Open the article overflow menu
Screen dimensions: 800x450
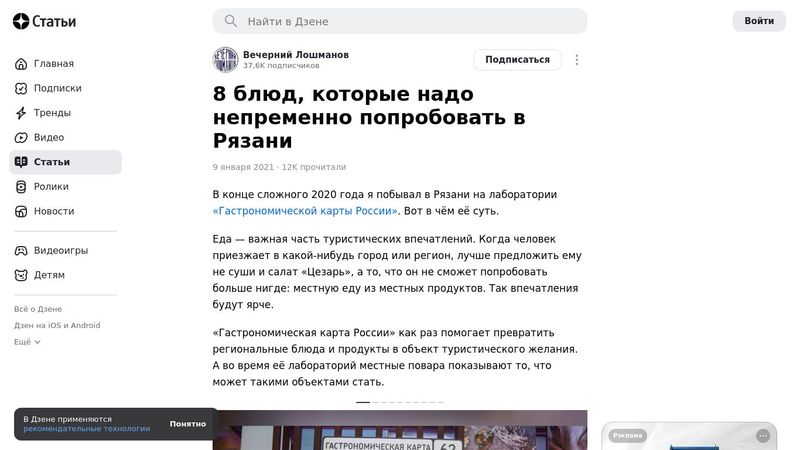click(576, 60)
